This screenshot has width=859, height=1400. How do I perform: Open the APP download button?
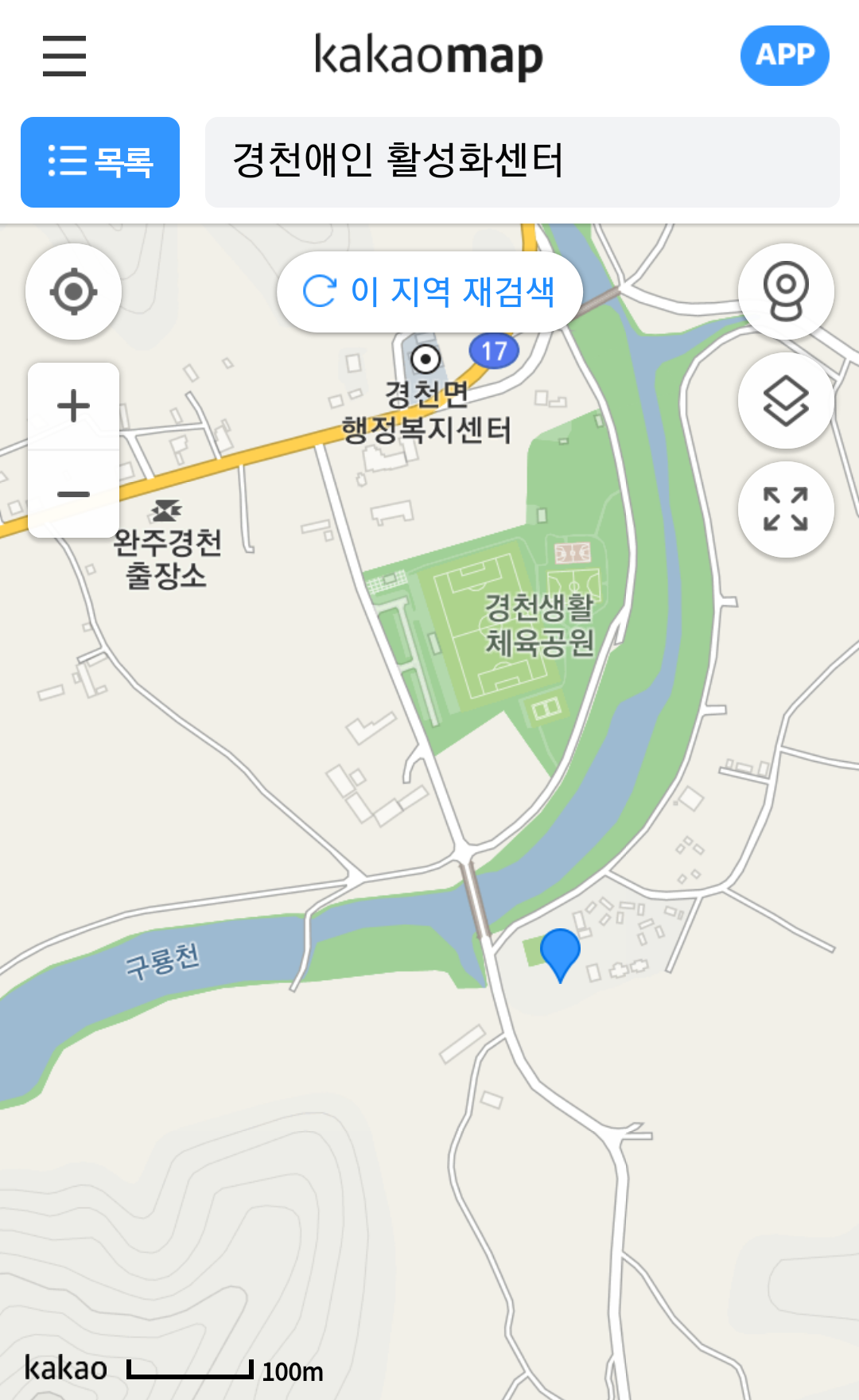(784, 56)
